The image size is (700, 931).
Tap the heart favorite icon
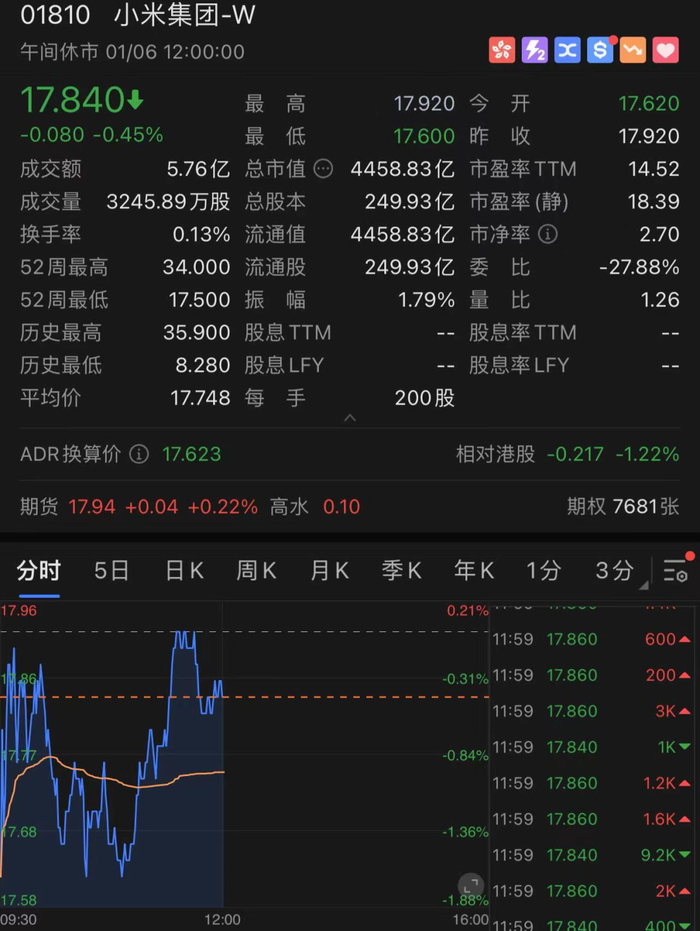tap(666, 50)
